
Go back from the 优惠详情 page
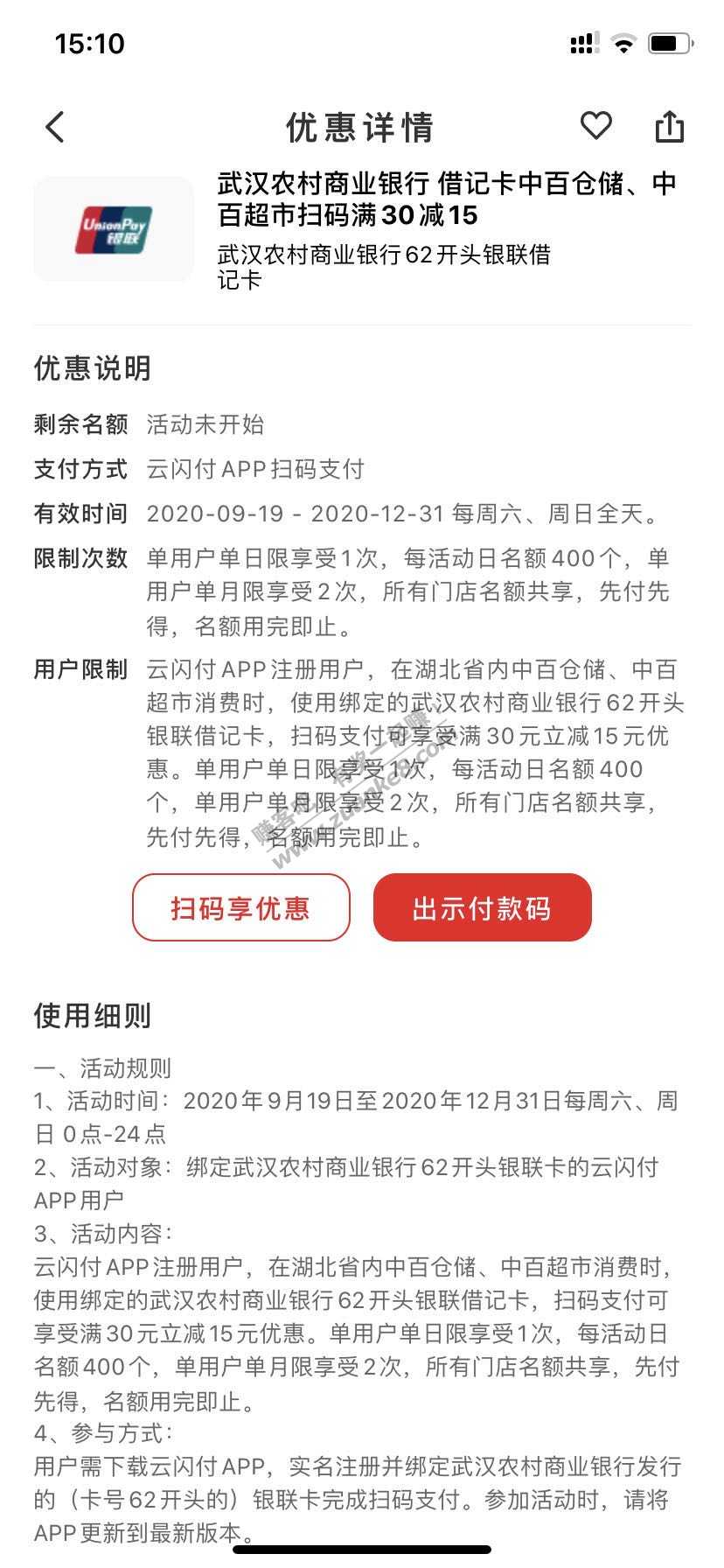pyautogui.click(x=55, y=128)
